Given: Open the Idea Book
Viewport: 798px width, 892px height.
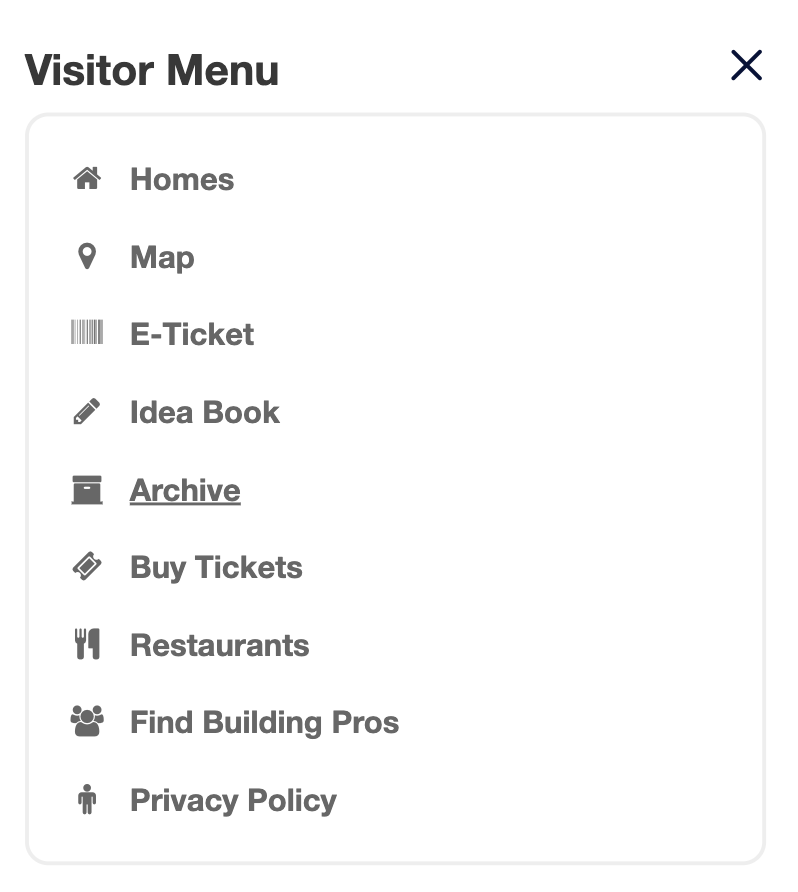Looking at the screenshot, I should point(204,413).
